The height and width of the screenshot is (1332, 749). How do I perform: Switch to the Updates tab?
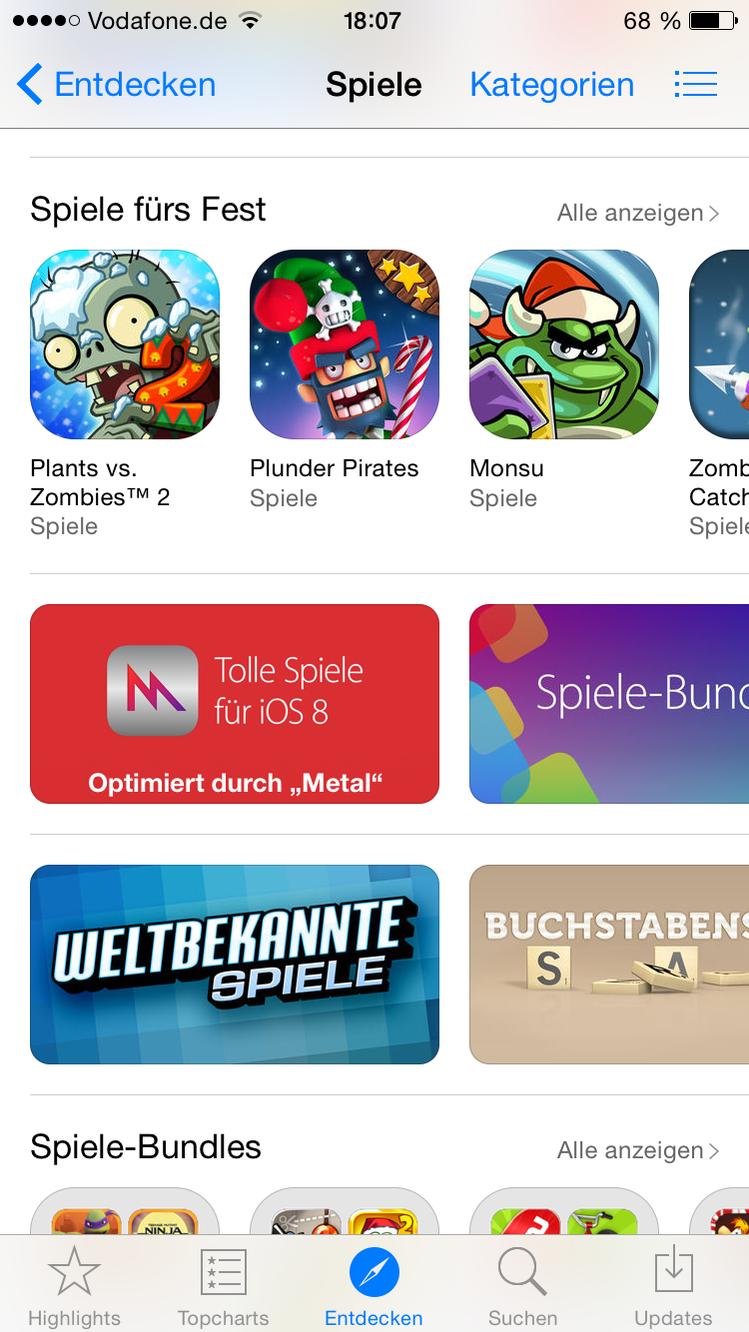pos(673,1288)
